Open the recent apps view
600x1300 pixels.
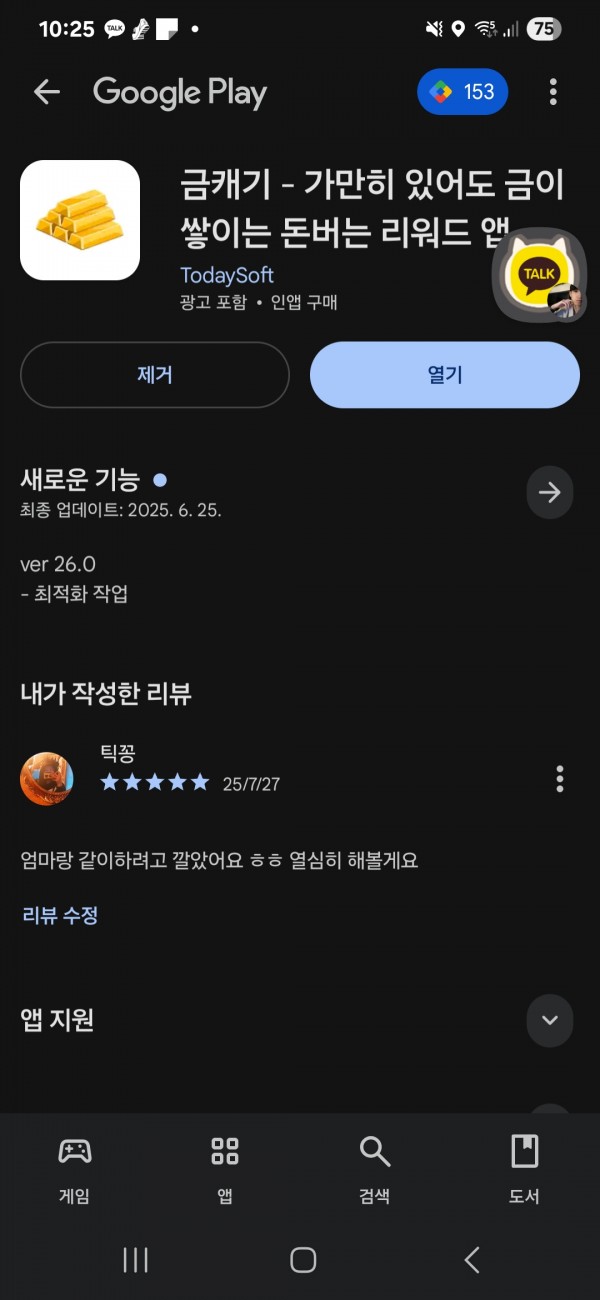[x=135, y=1260]
